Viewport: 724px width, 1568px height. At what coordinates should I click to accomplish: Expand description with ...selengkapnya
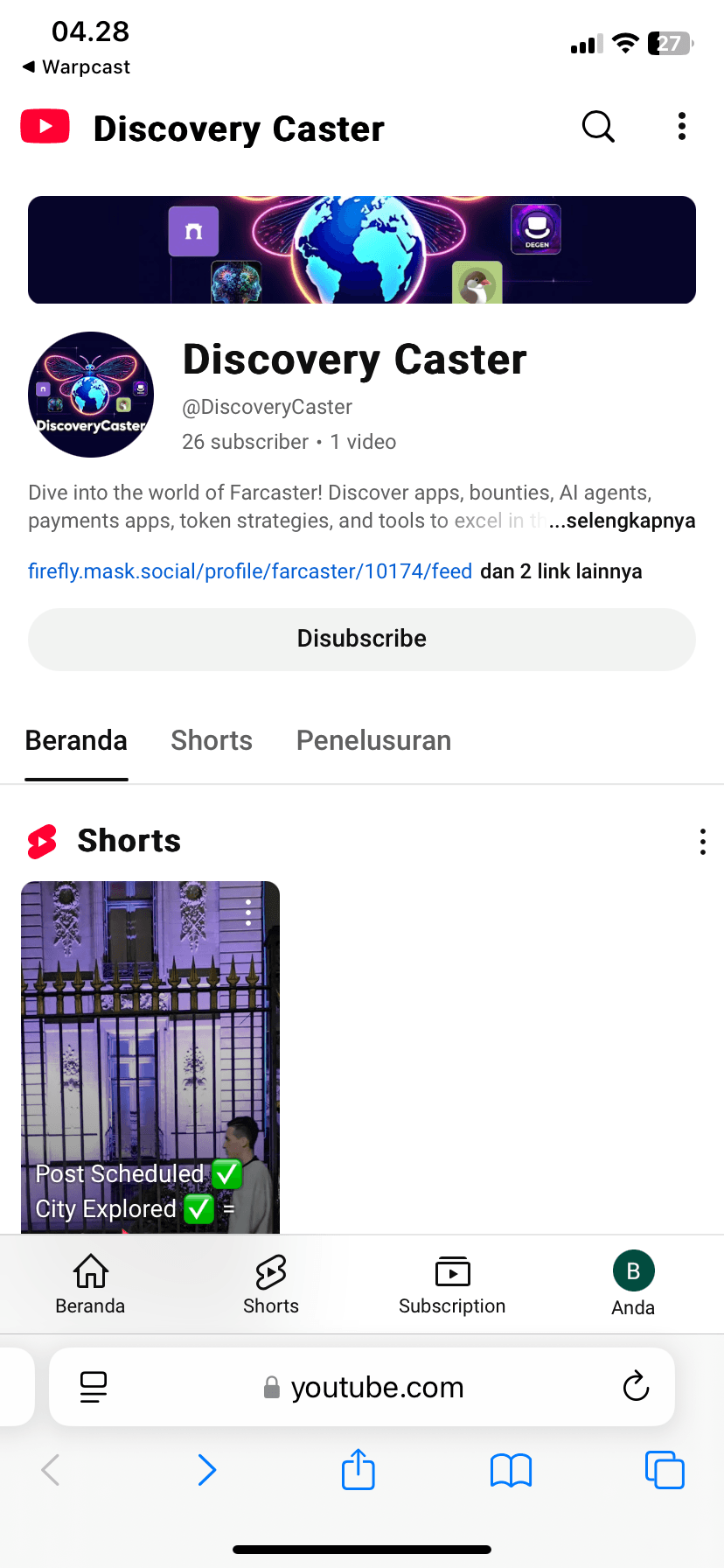(623, 521)
